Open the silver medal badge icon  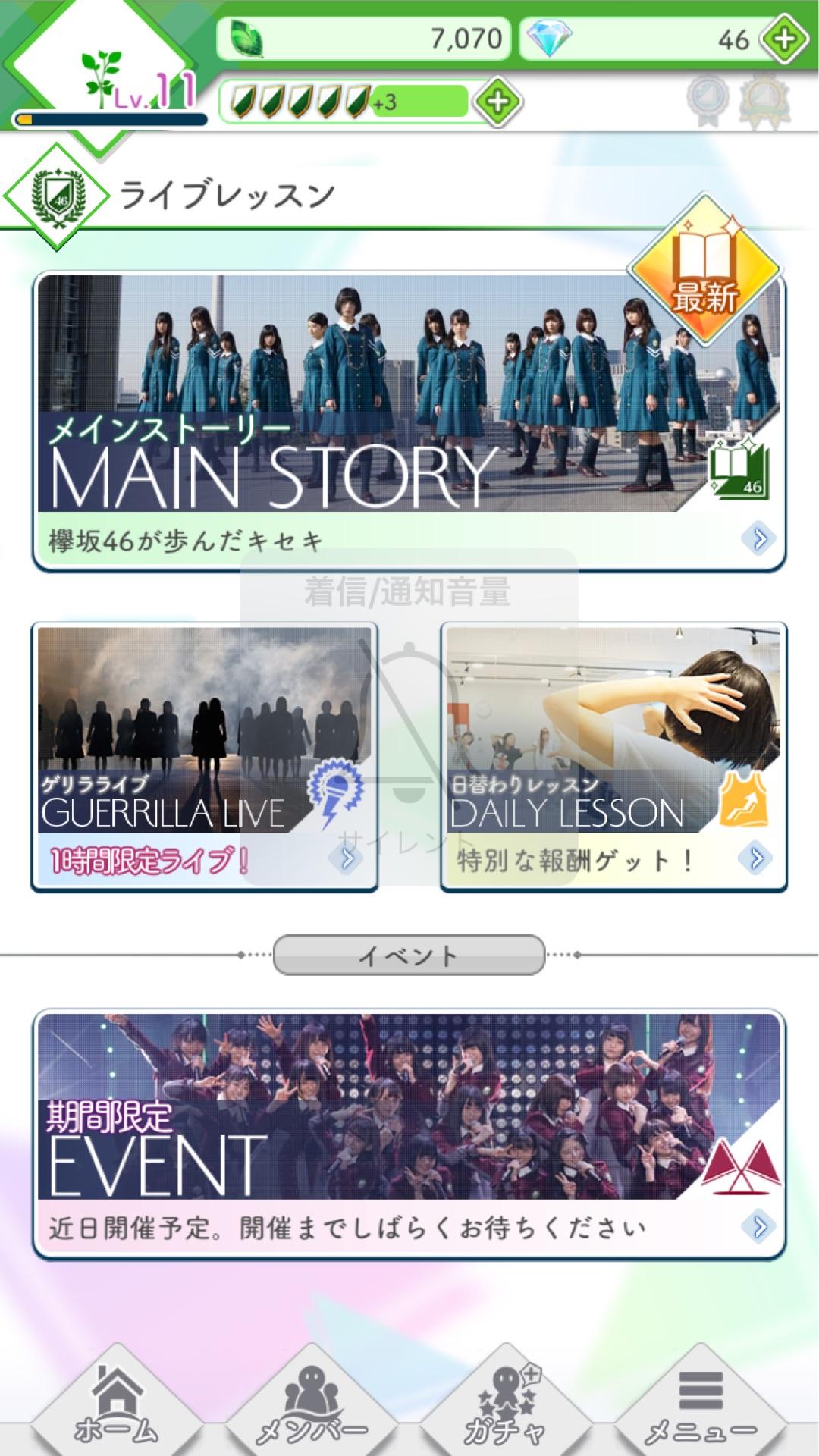[x=708, y=99]
